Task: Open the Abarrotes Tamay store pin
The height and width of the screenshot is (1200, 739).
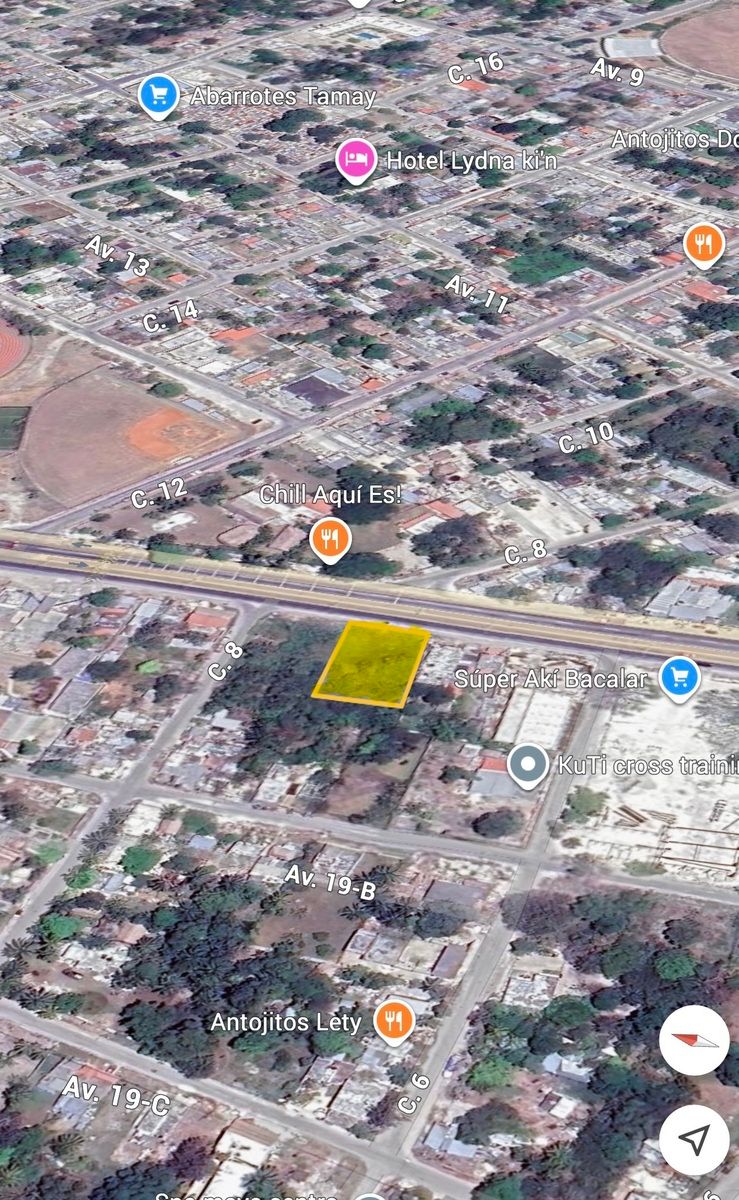Action: click(x=159, y=96)
